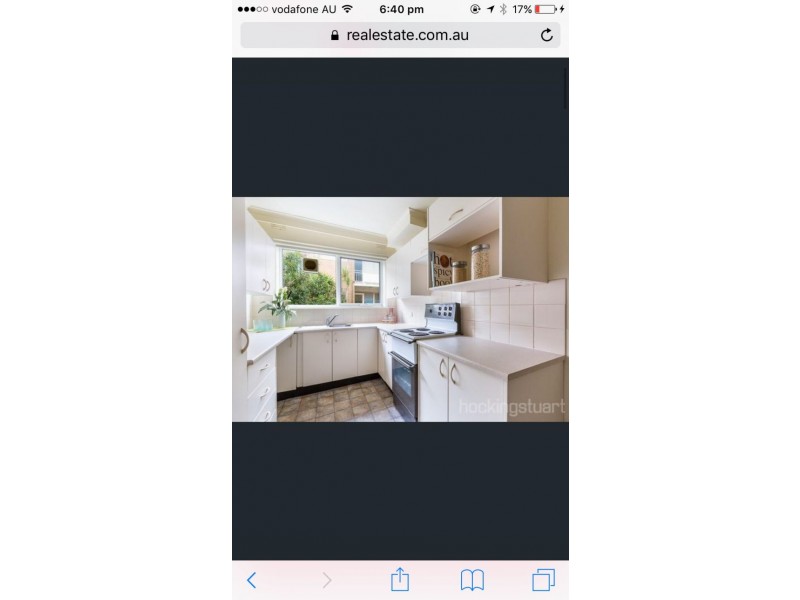Go back to the previous page
The height and width of the screenshot is (600, 800).
coord(251,580)
